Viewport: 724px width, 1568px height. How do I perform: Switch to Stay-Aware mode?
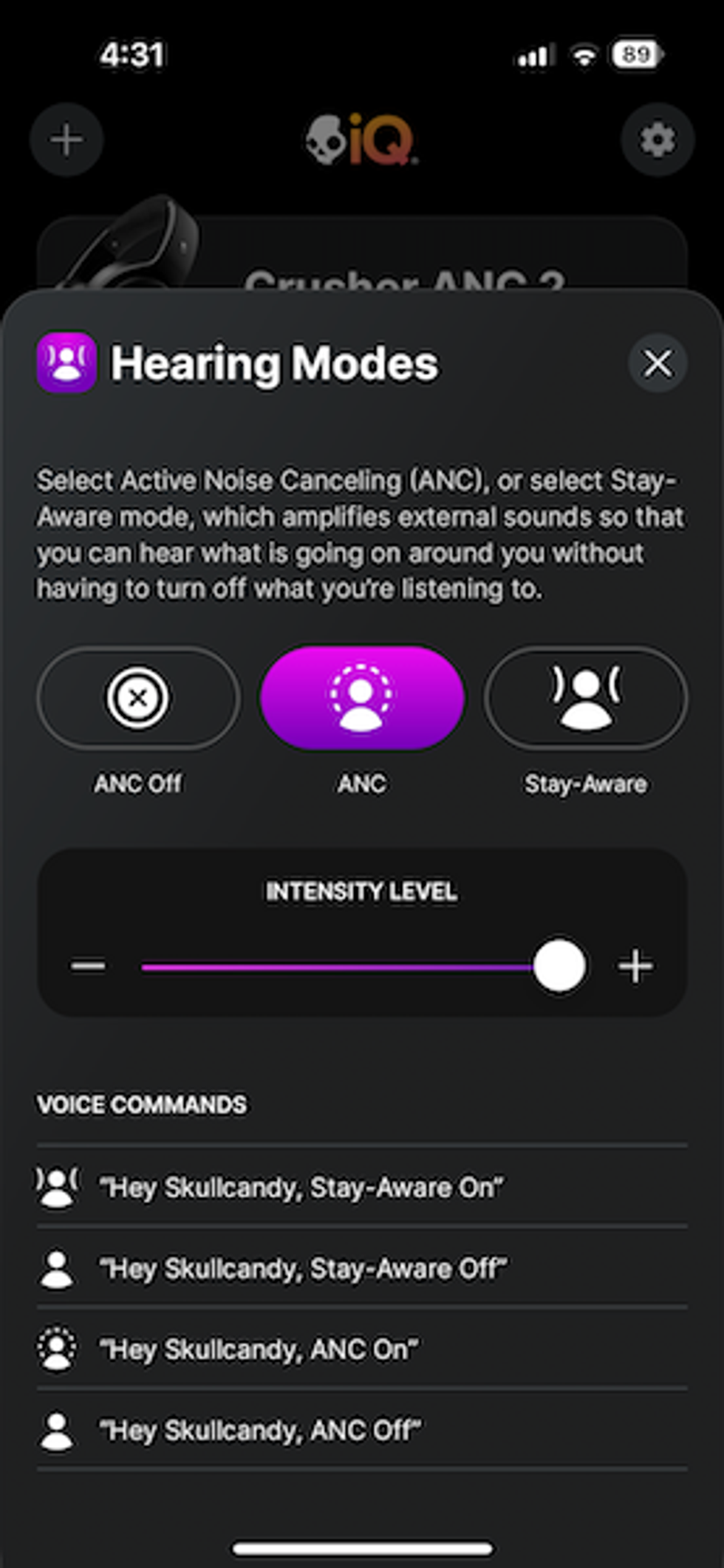(x=586, y=698)
